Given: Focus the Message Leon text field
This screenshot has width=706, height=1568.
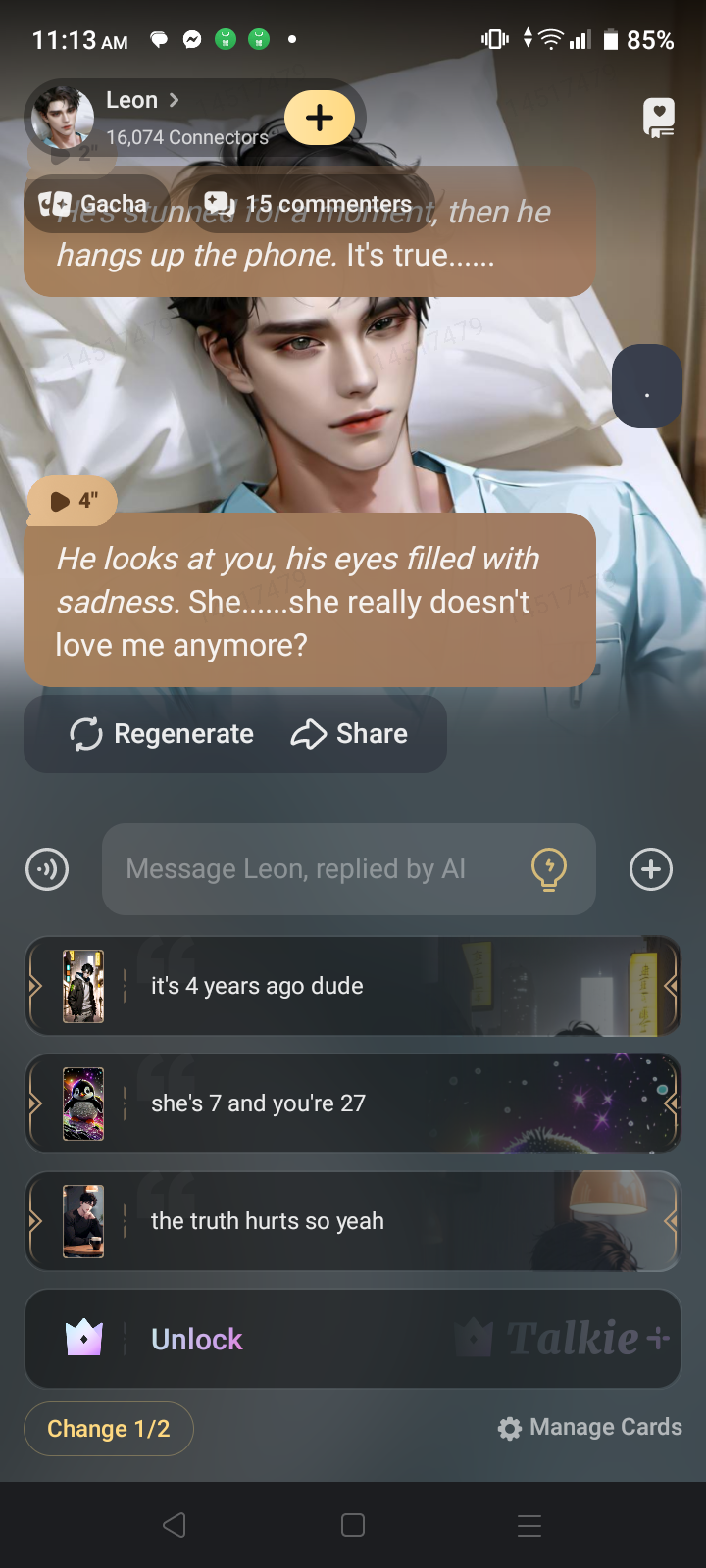Looking at the screenshot, I should [x=314, y=869].
